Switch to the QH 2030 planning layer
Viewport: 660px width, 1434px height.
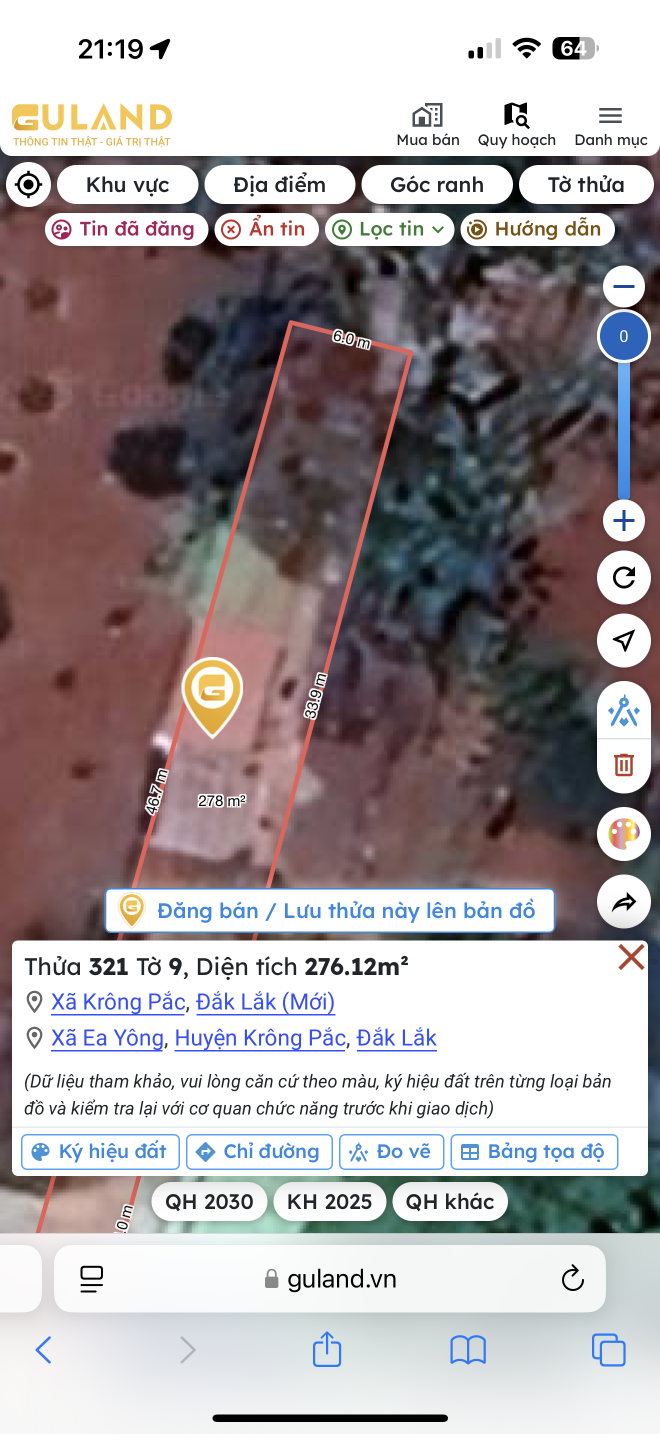tap(209, 1201)
